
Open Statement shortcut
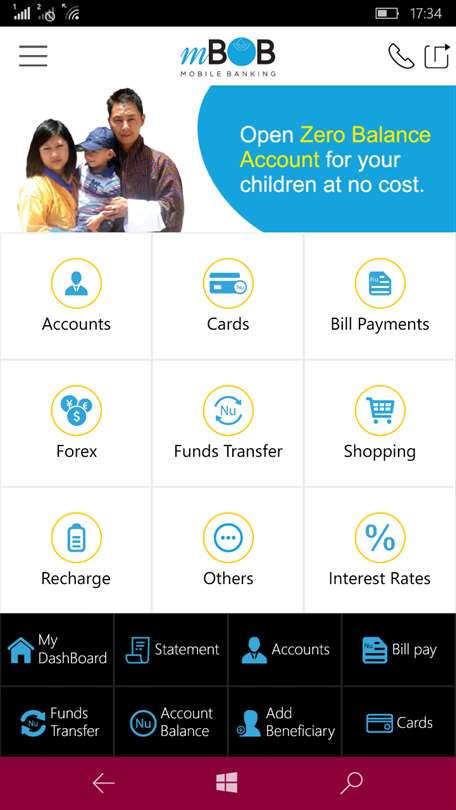pos(171,650)
